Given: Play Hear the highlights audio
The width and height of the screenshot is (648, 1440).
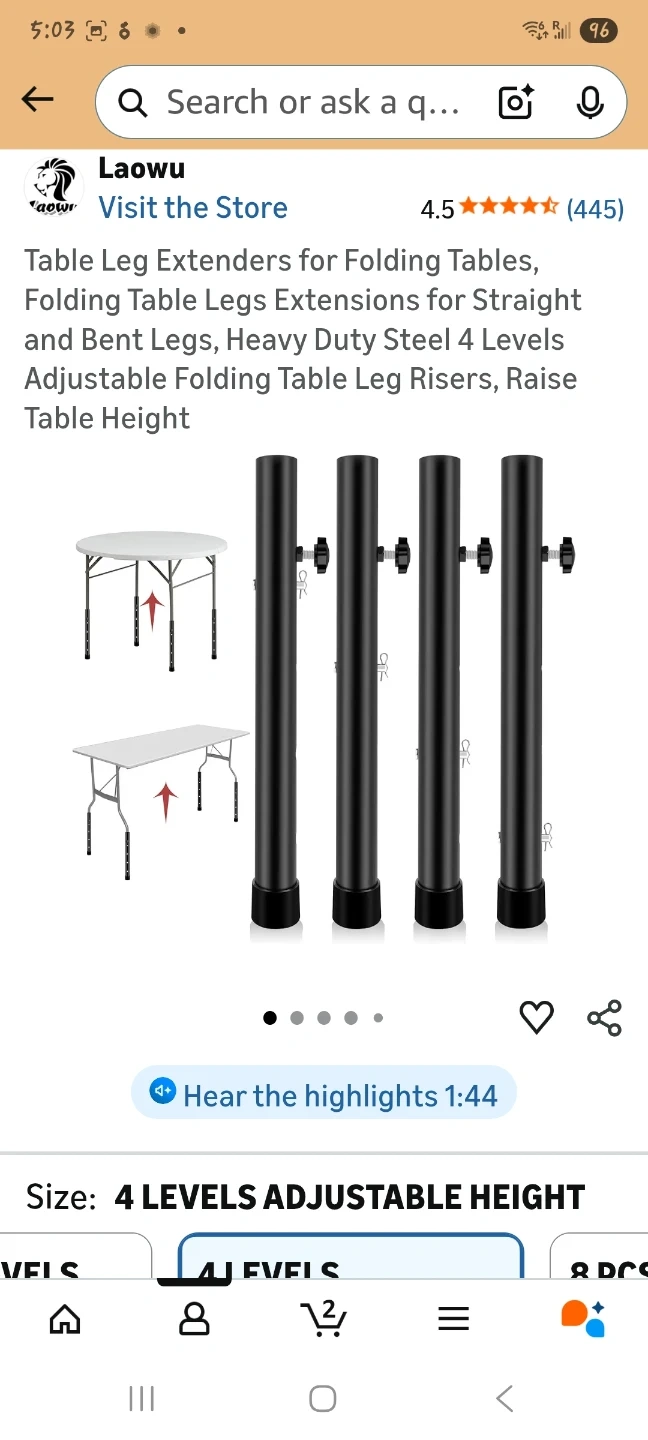Looking at the screenshot, I should (323, 1095).
